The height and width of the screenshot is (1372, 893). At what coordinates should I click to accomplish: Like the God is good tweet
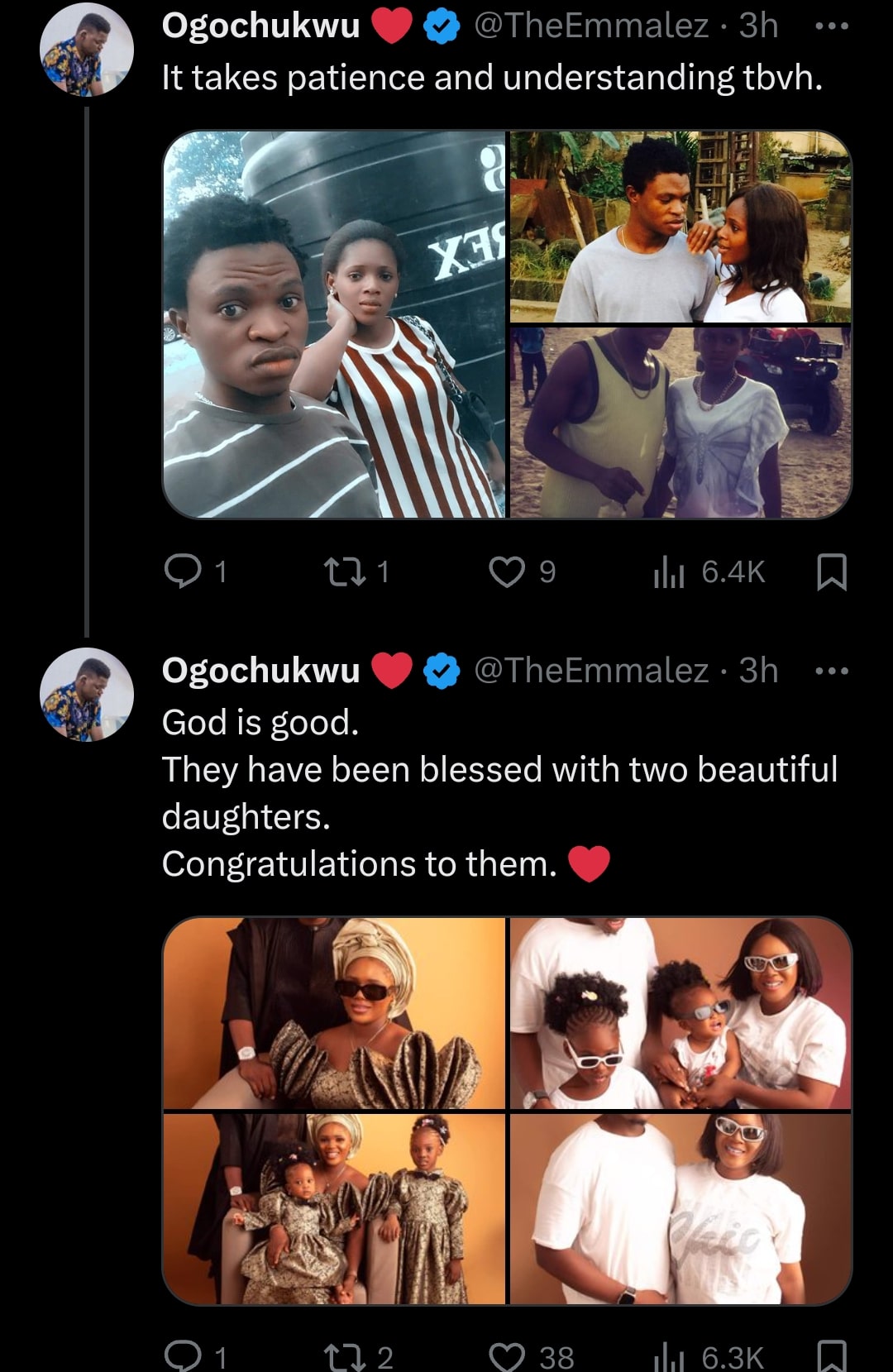click(507, 1355)
